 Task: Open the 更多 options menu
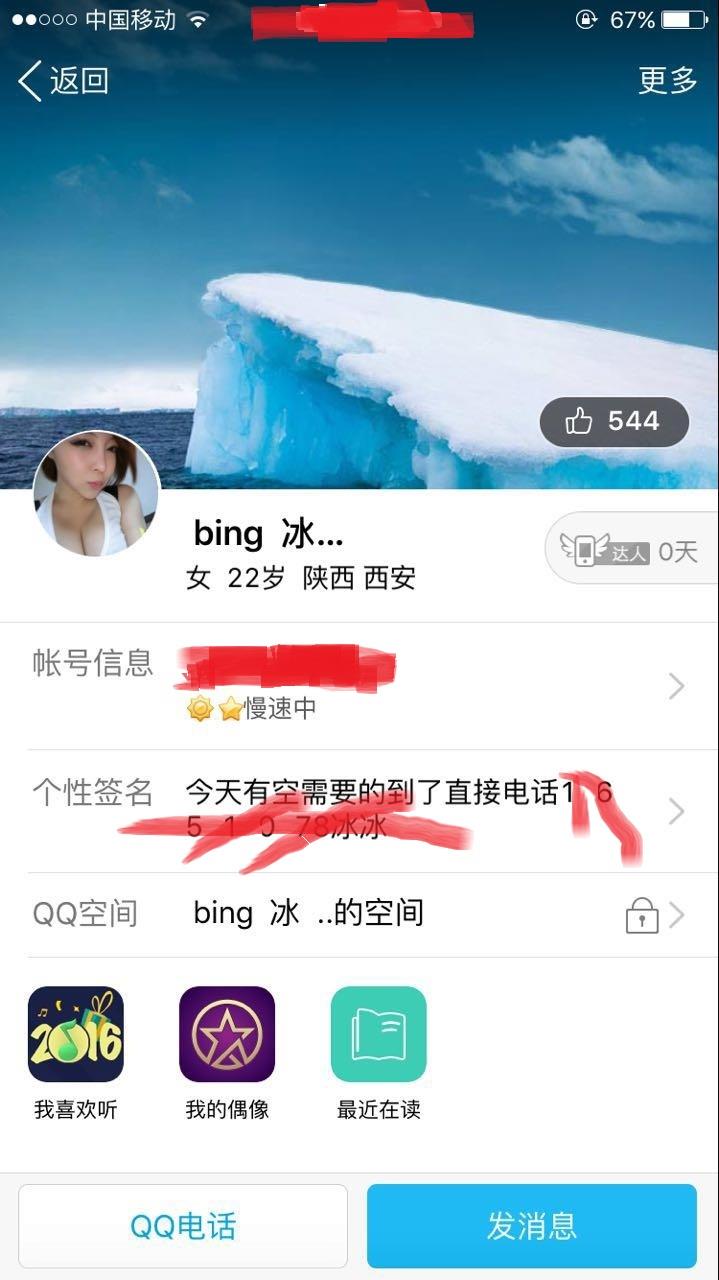667,80
